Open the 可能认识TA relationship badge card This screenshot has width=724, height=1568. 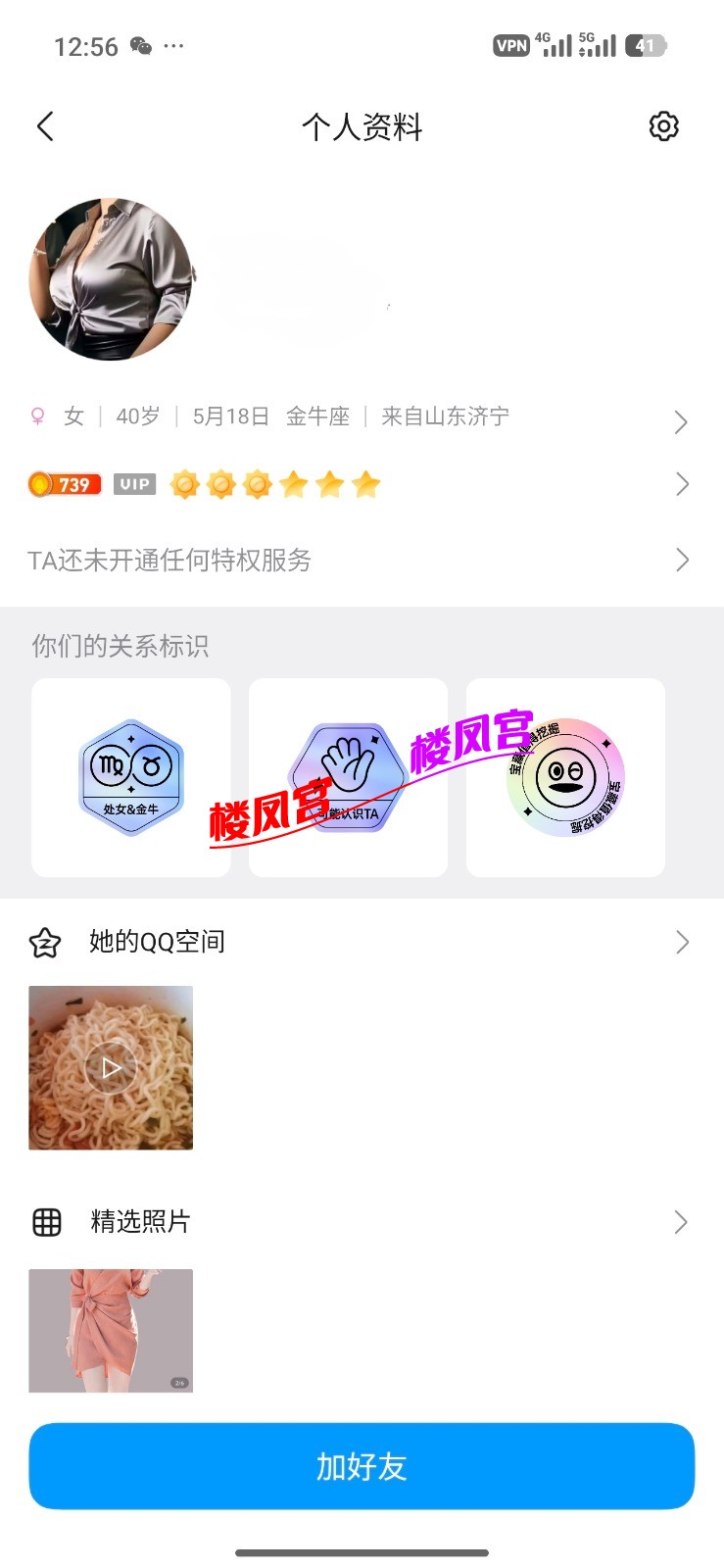pos(348,777)
